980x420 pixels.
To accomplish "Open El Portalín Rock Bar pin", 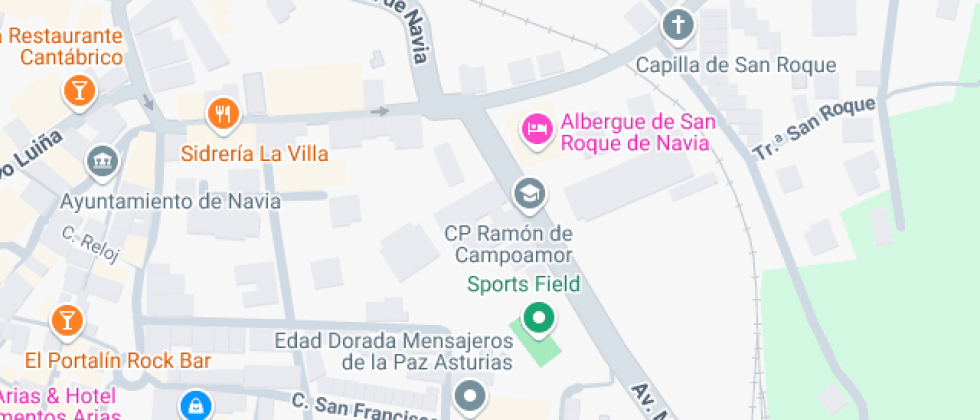I will [67, 321].
